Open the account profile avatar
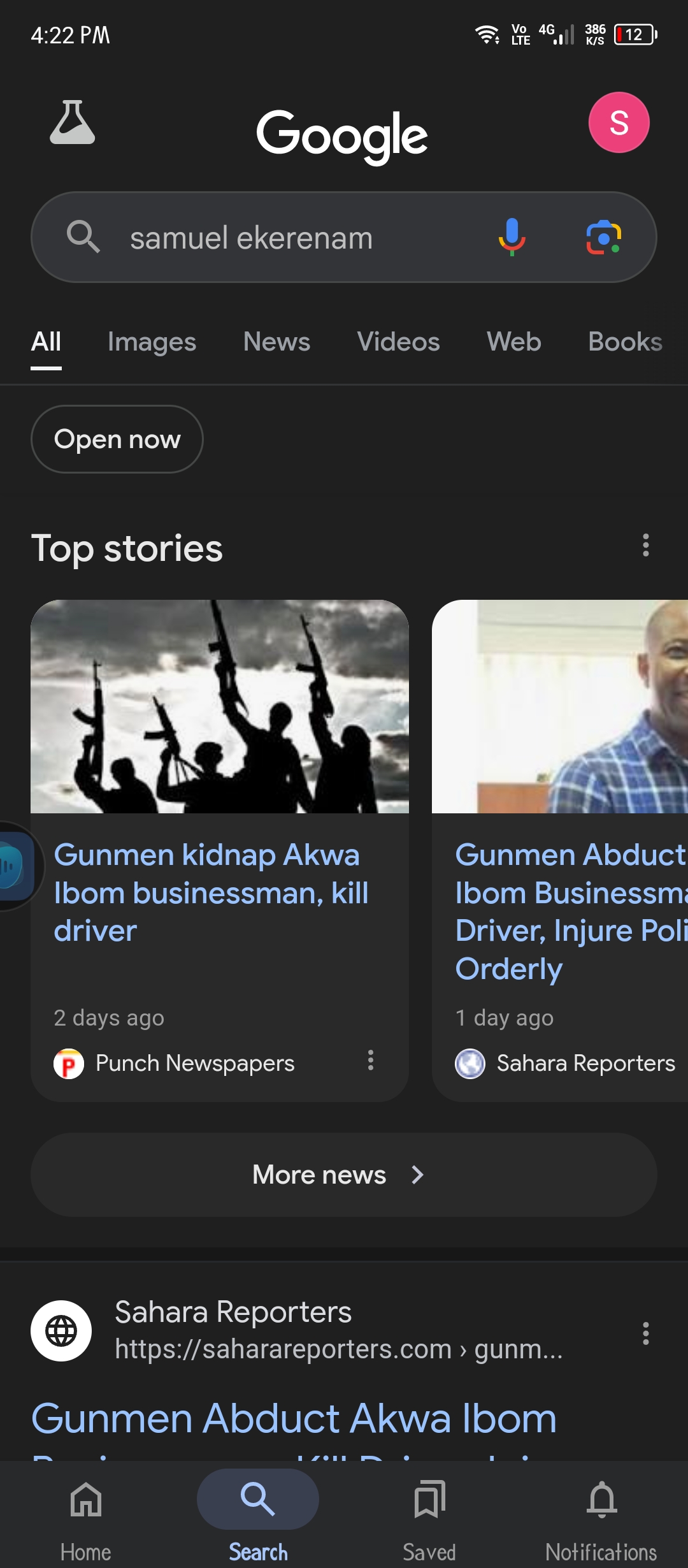 (619, 122)
